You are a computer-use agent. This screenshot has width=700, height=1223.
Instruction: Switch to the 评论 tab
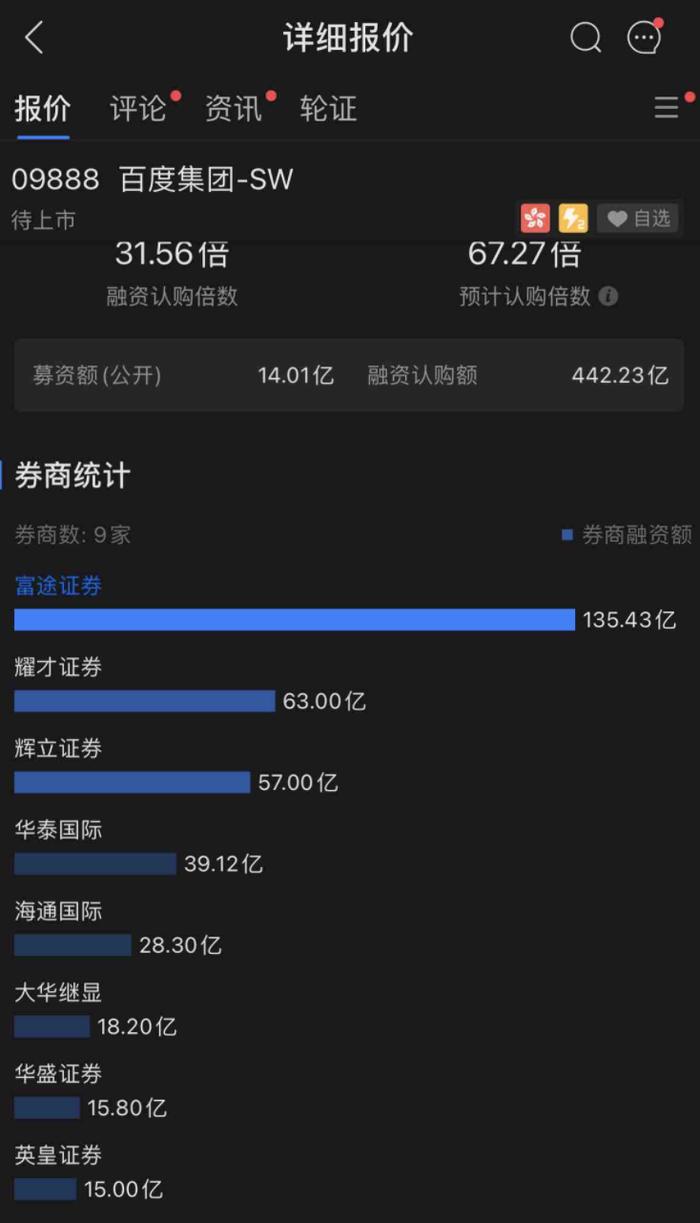(x=138, y=108)
